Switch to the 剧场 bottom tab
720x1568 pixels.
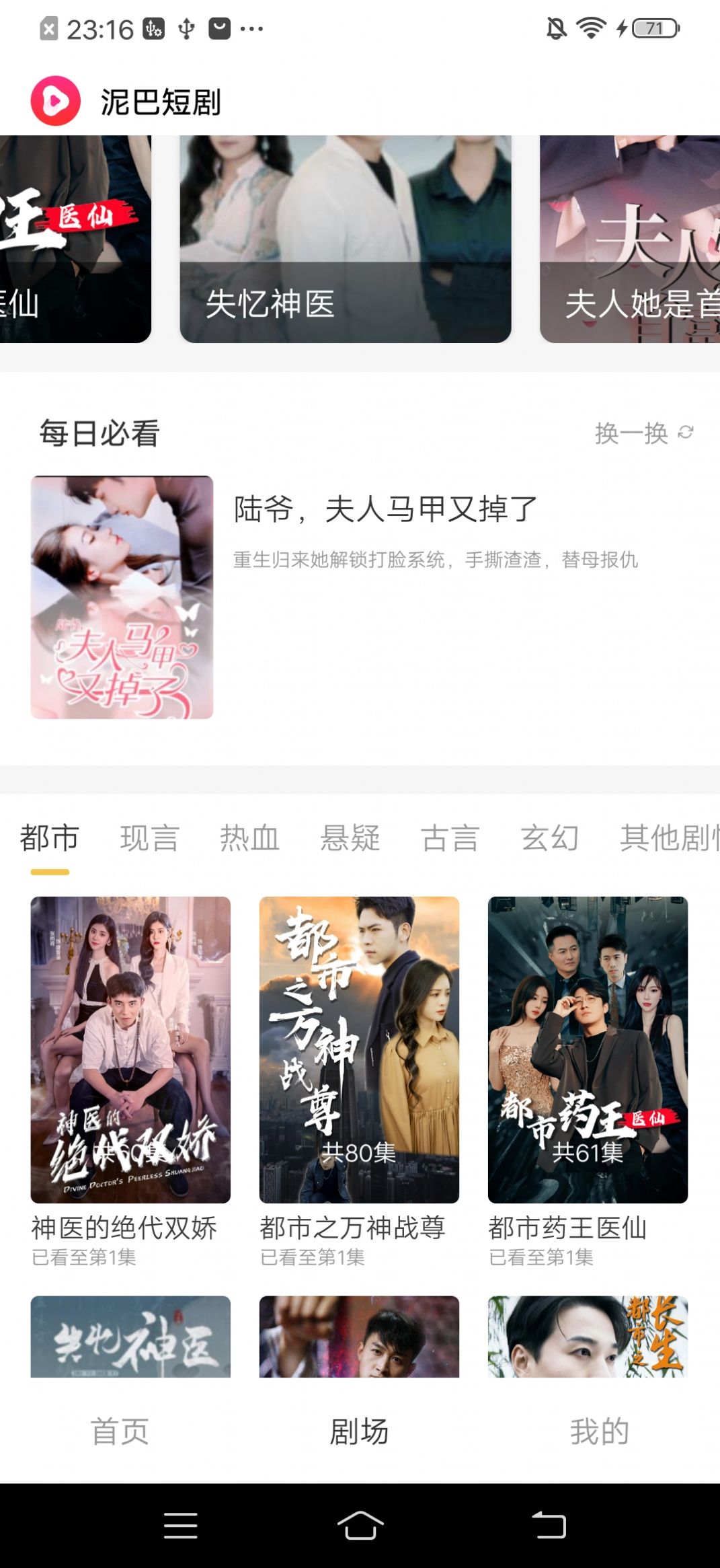pos(360,1431)
